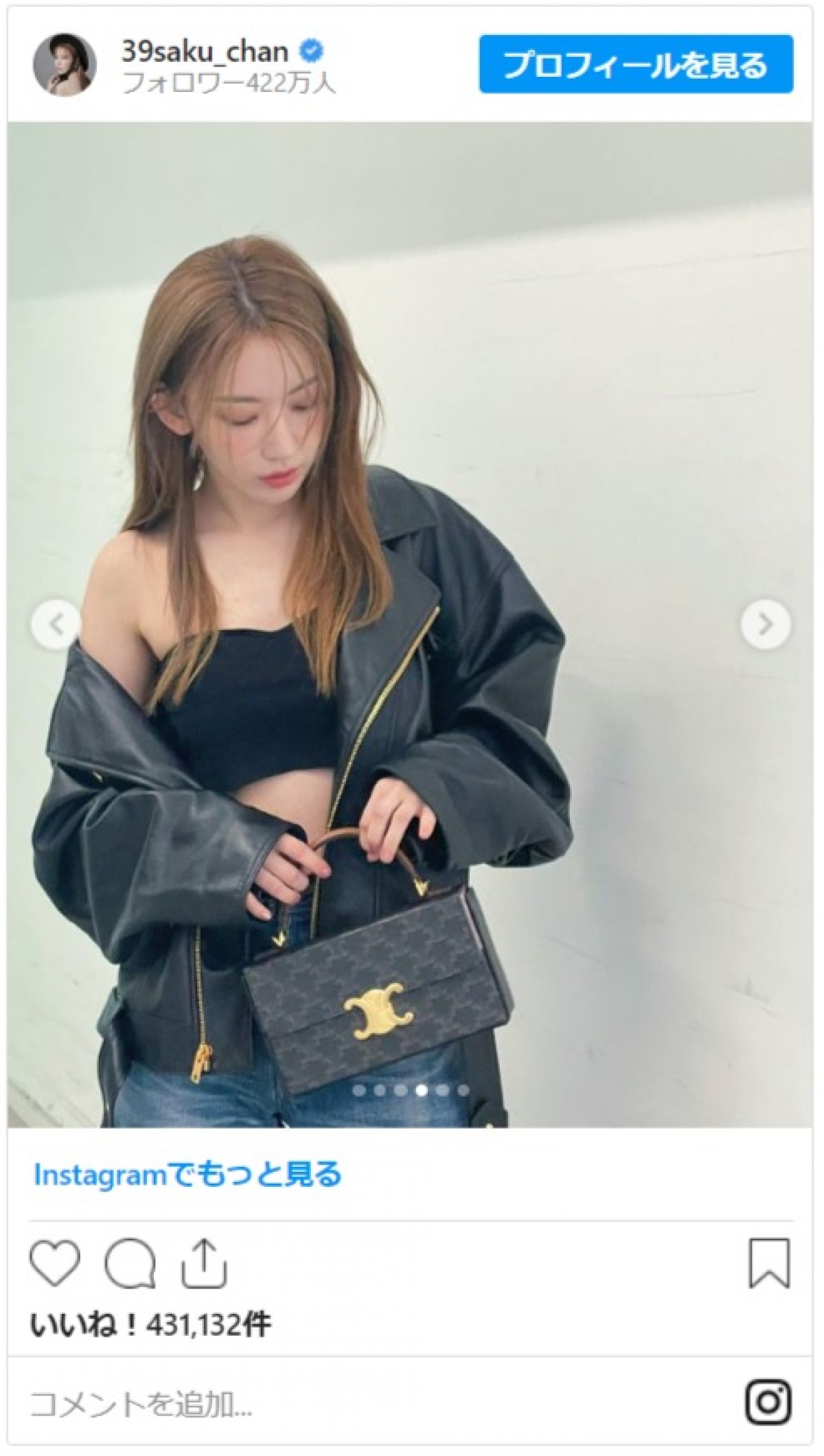Open the Instagramでもっと見る link
This screenshot has width=824, height=1456.
[187, 1175]
